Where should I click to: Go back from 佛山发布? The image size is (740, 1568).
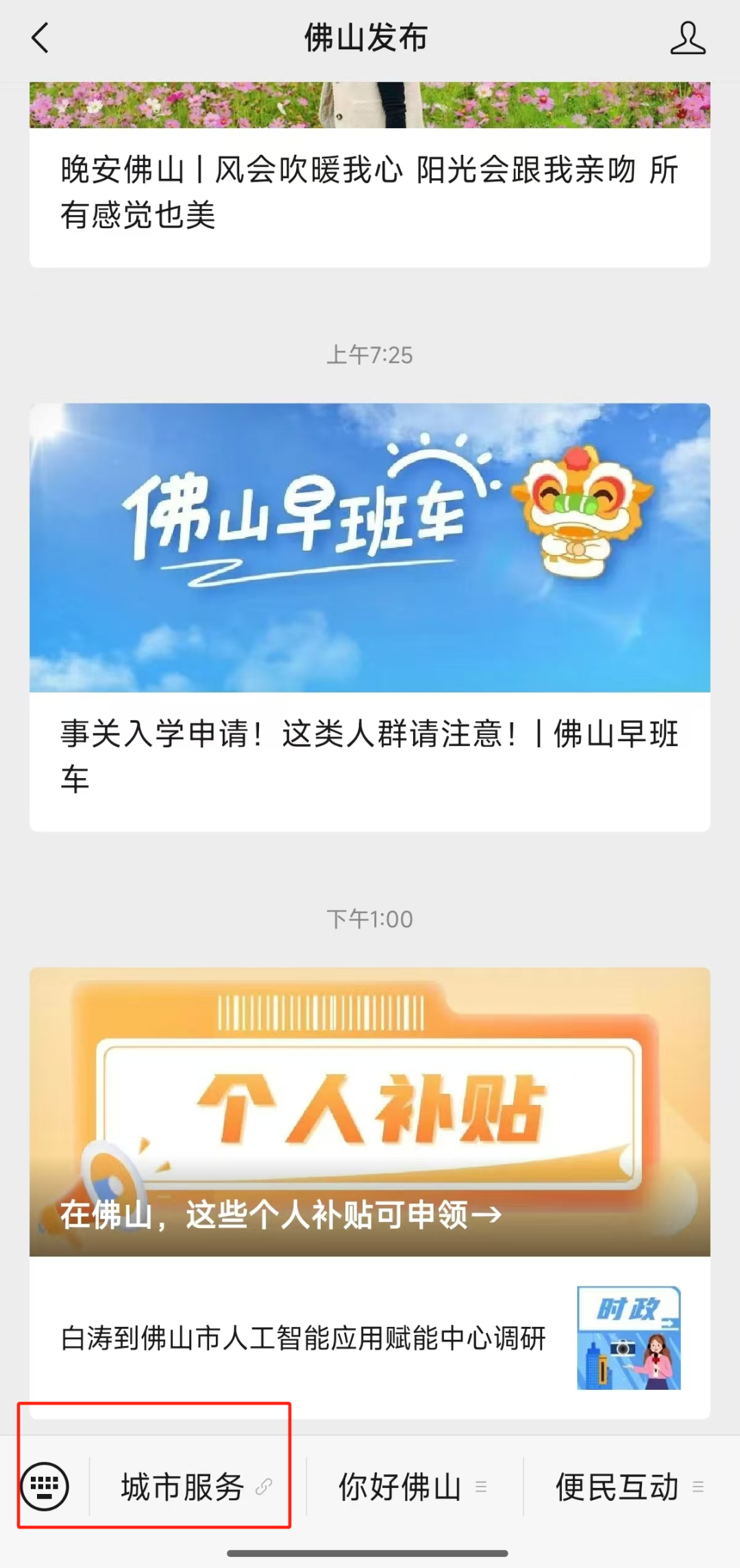point(41,38)
